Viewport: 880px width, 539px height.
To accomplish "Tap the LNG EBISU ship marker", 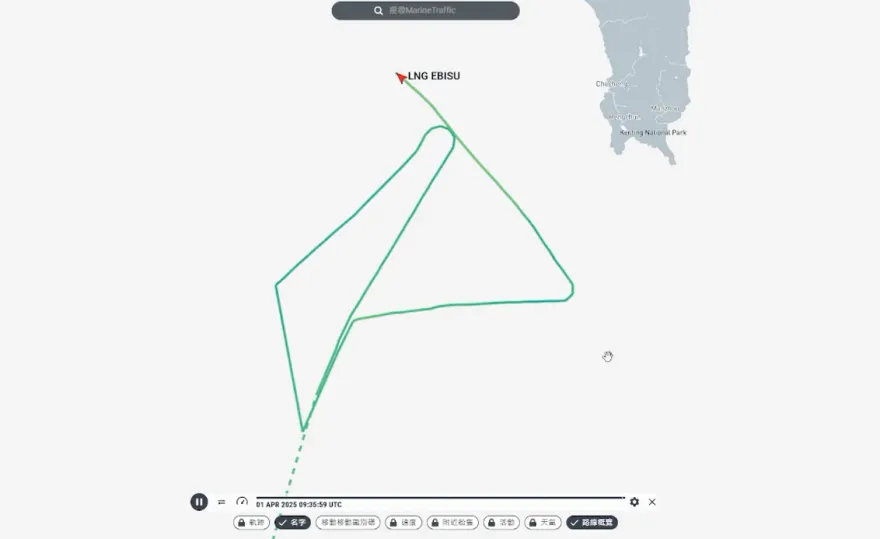I will point(401,77).
